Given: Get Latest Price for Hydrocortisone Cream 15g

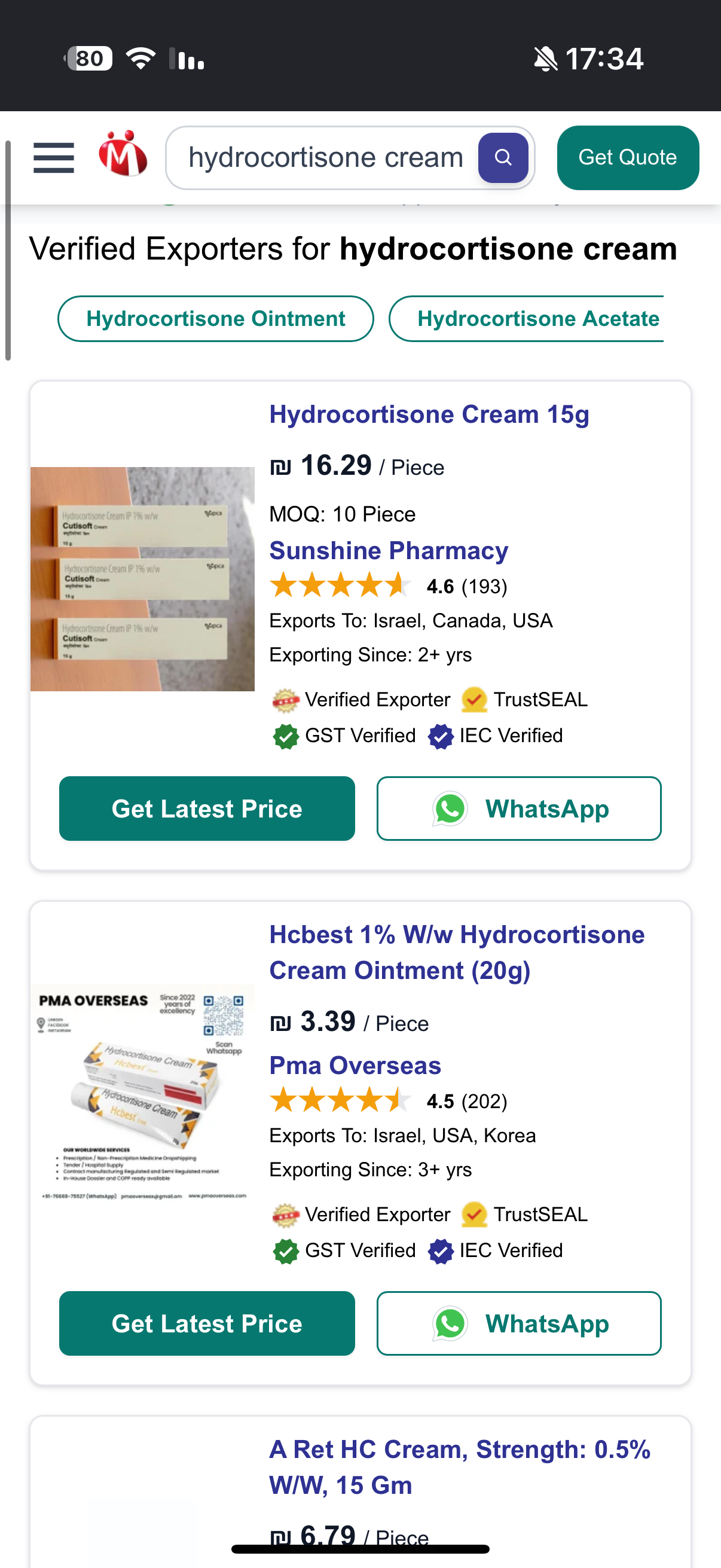Looking at the screenshot, I should (207, 809).
